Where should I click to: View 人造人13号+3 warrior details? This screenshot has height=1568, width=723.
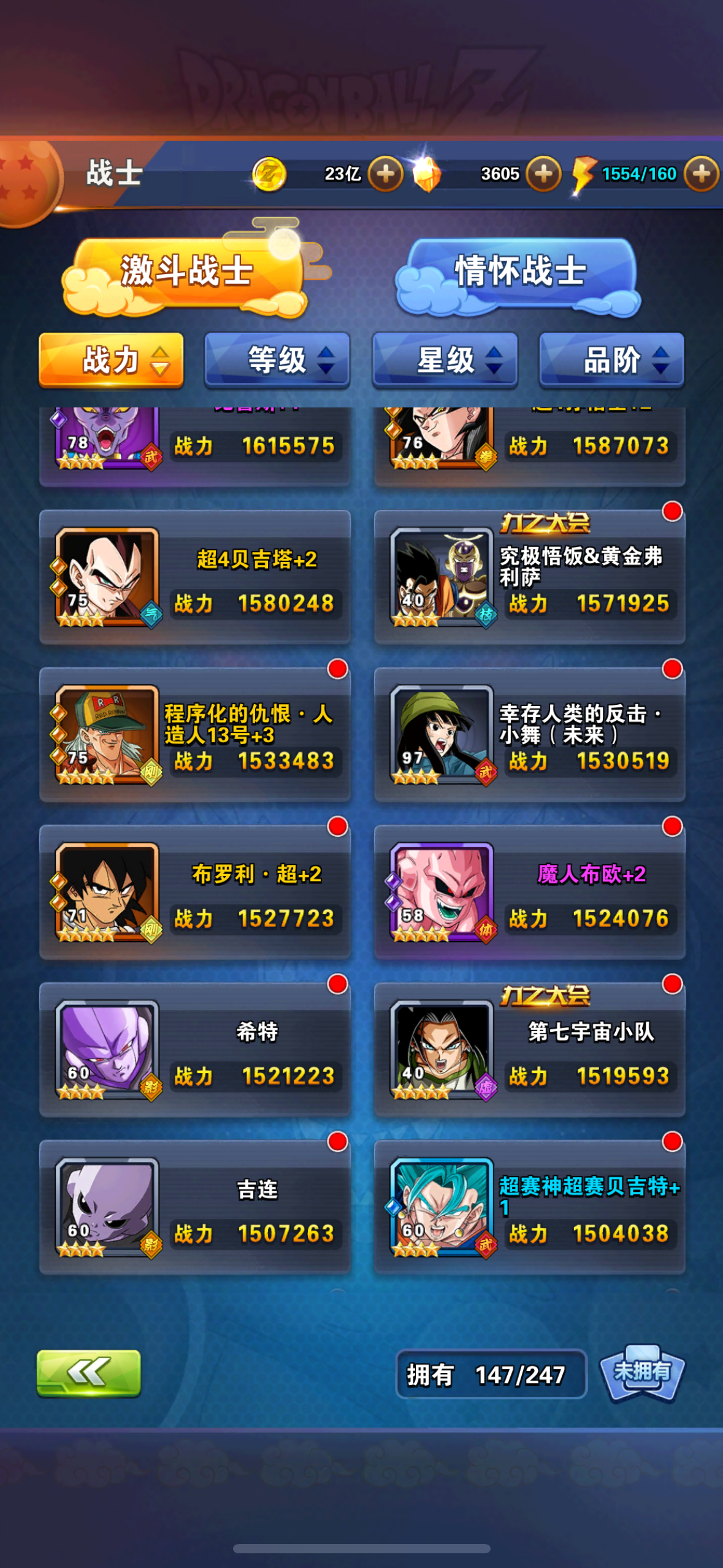pyautogui.click(x=195, y=734)
